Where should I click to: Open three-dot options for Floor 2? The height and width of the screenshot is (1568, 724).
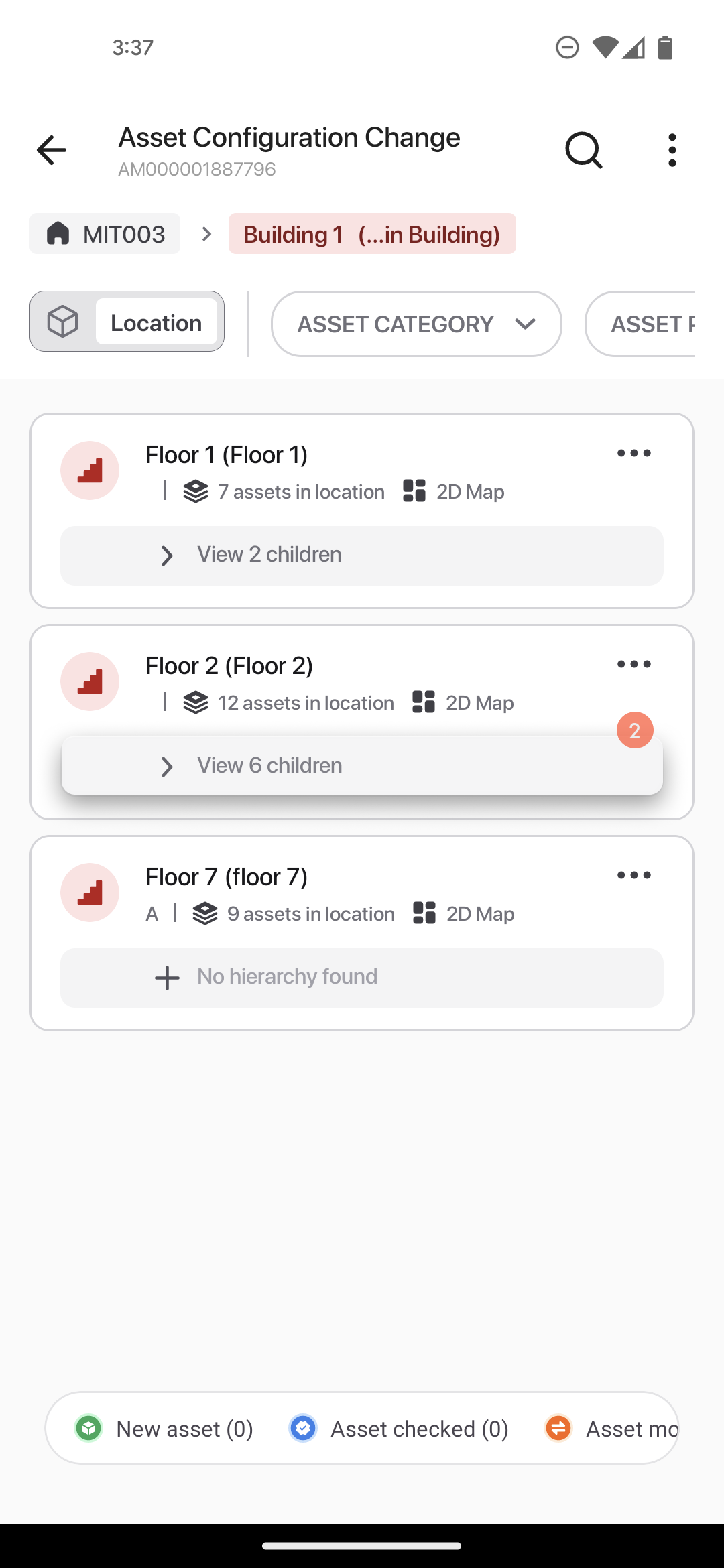pos(634,665)
